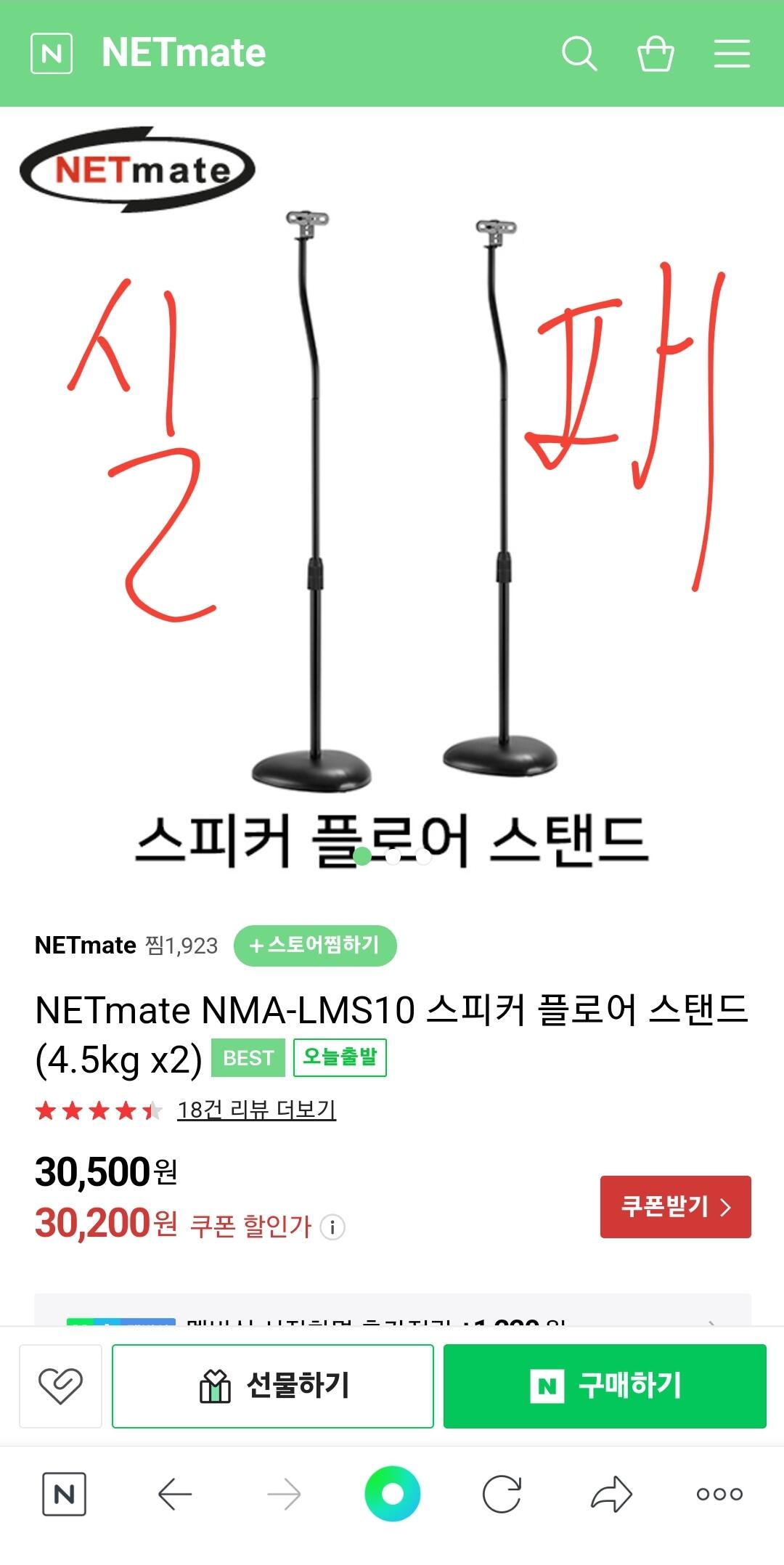
Task: Add product to wishlist heart
Action: tap(60, 1386)
